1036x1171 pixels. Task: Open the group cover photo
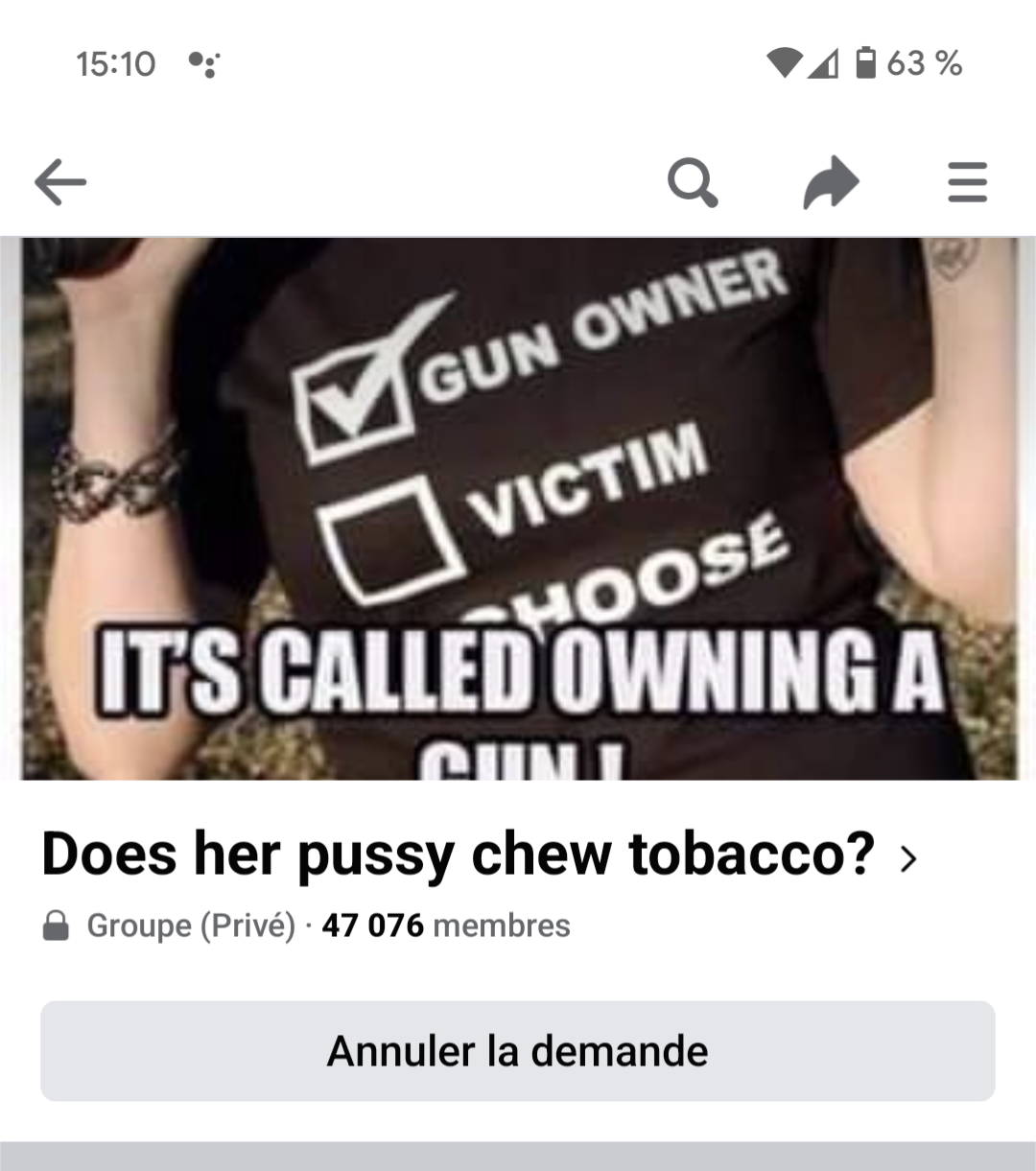point(518,508)
